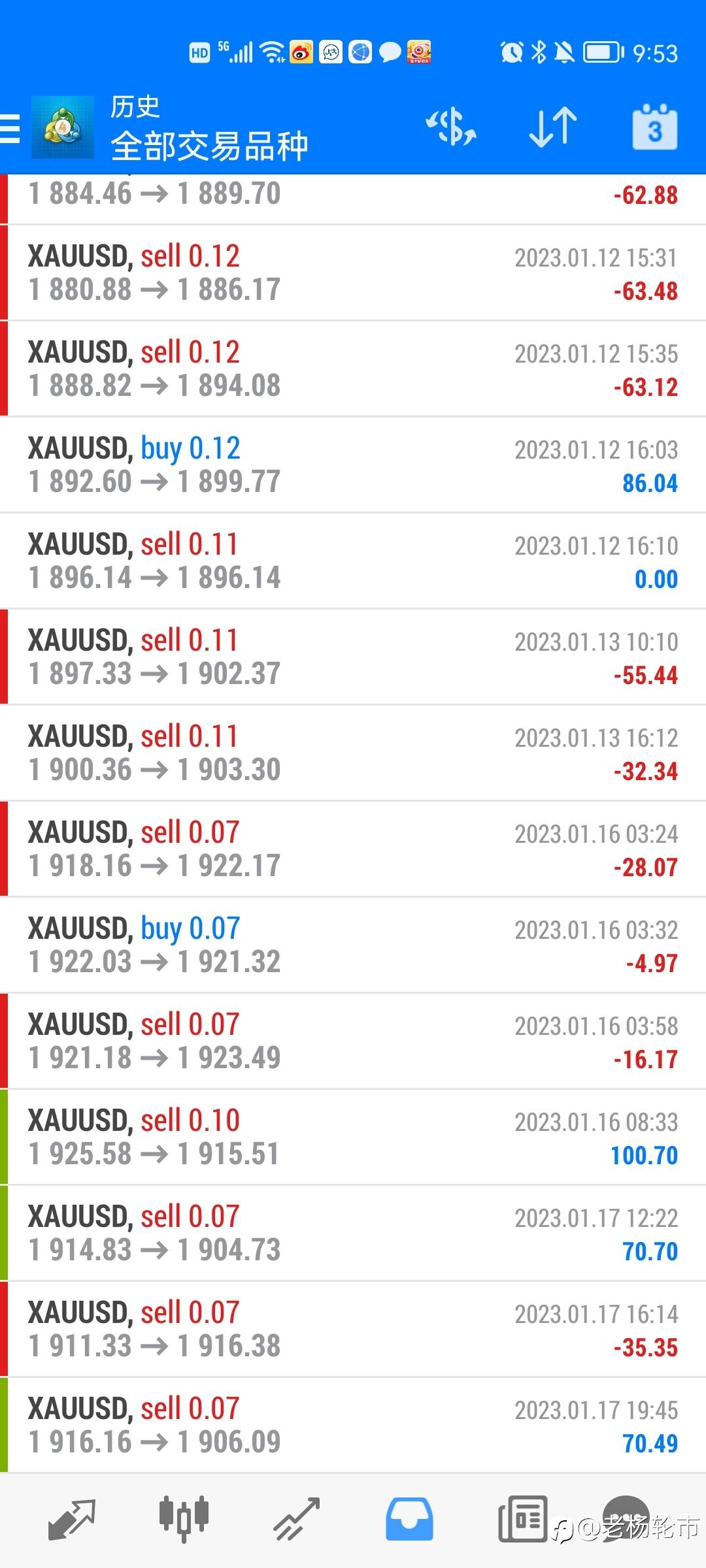
Task: Select the History tray tab
Action: [409, 1519]
